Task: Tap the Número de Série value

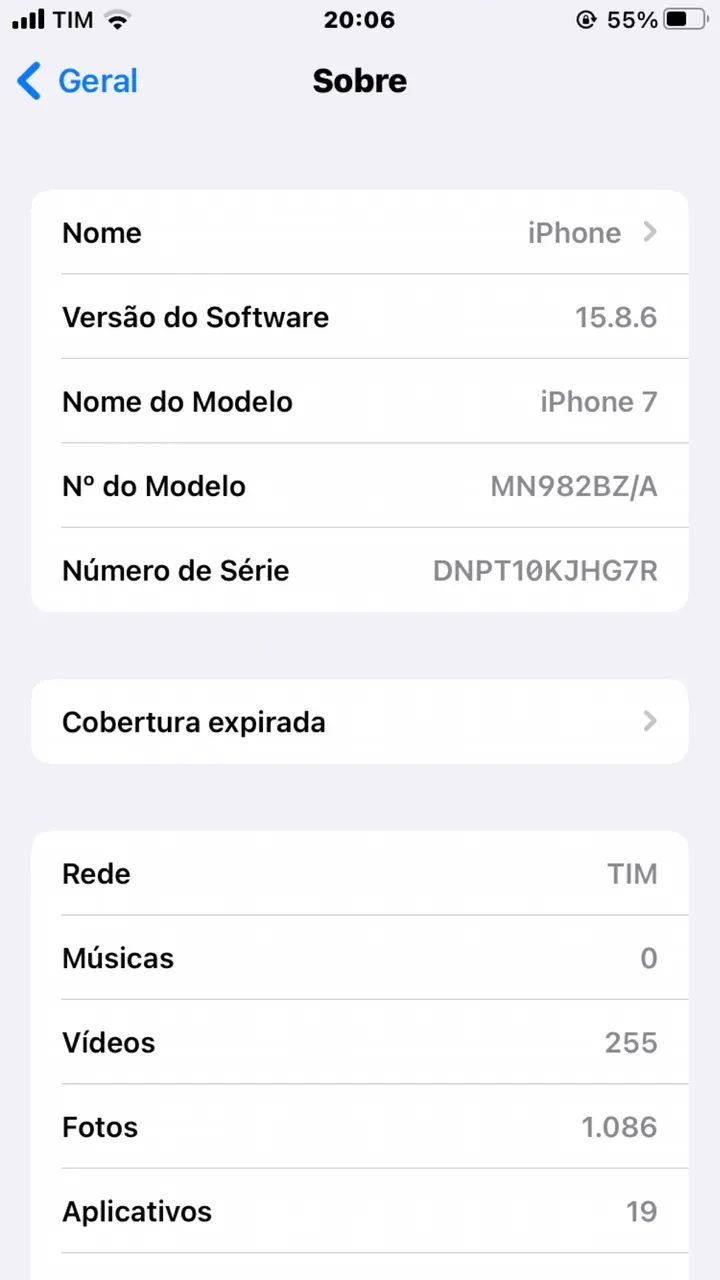Action: click(545, 570)
